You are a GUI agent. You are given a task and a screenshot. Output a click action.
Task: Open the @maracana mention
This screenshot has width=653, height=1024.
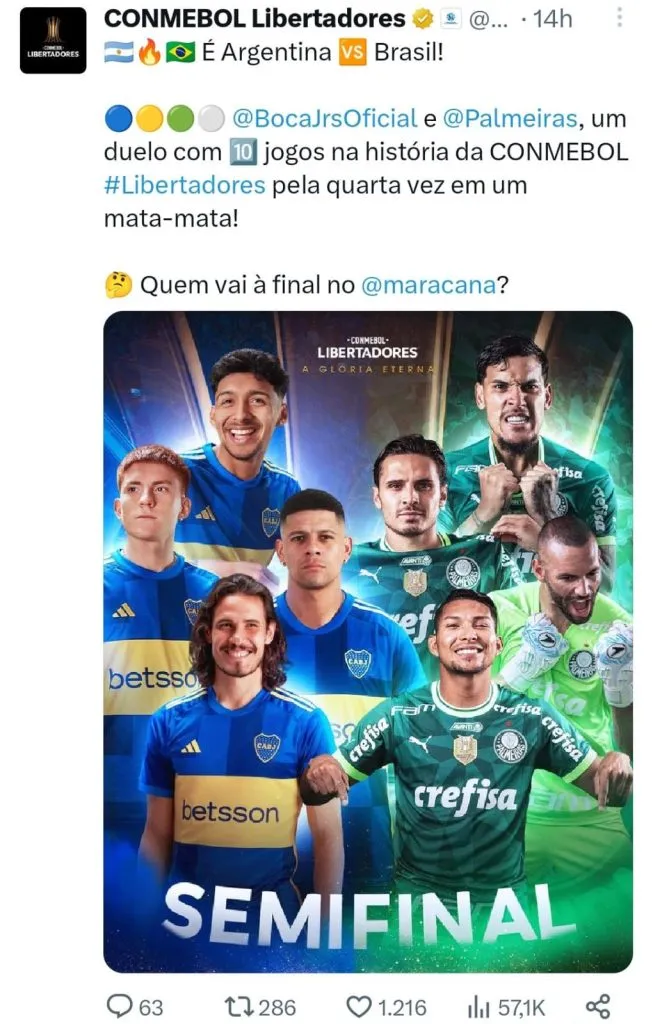click(428, 285)
